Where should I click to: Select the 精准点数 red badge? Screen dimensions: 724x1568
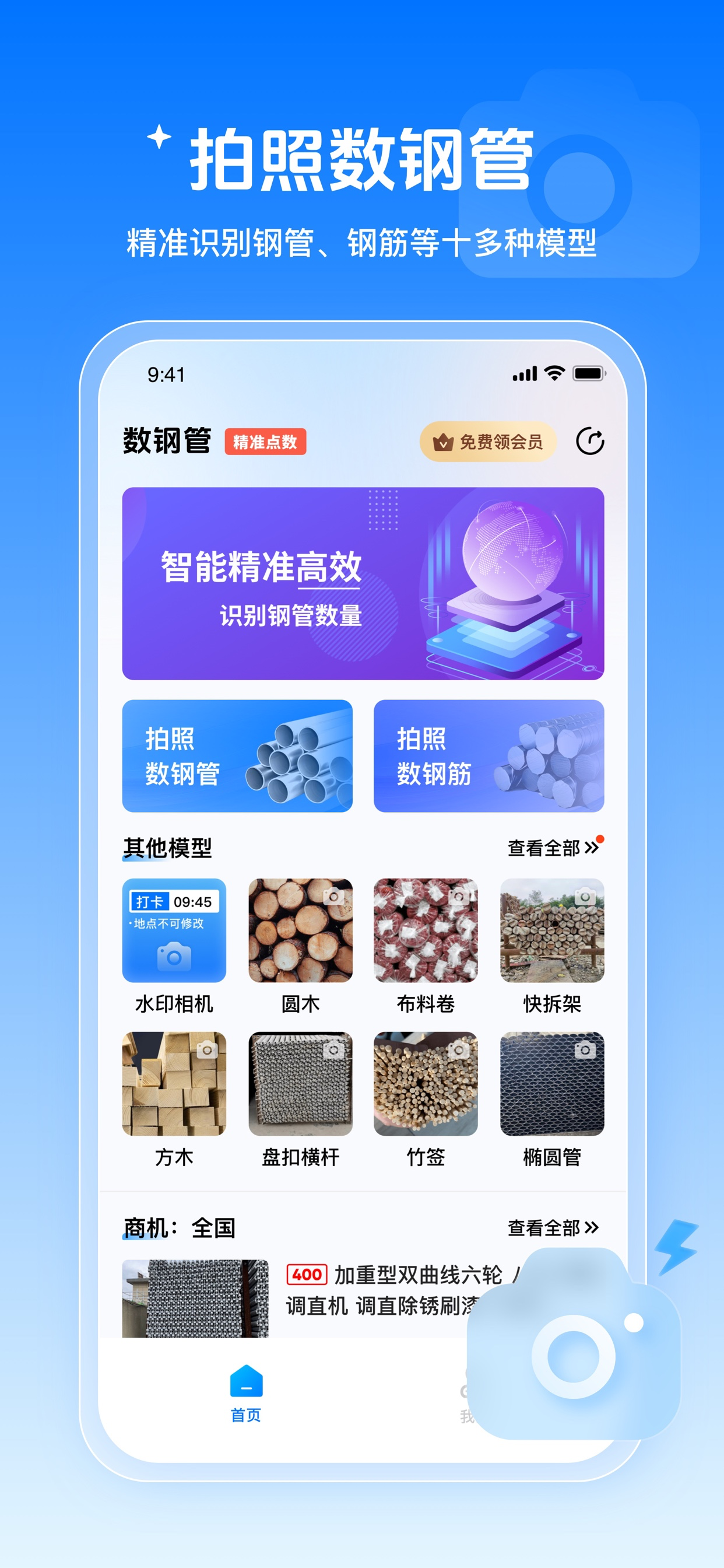[265, 444]
